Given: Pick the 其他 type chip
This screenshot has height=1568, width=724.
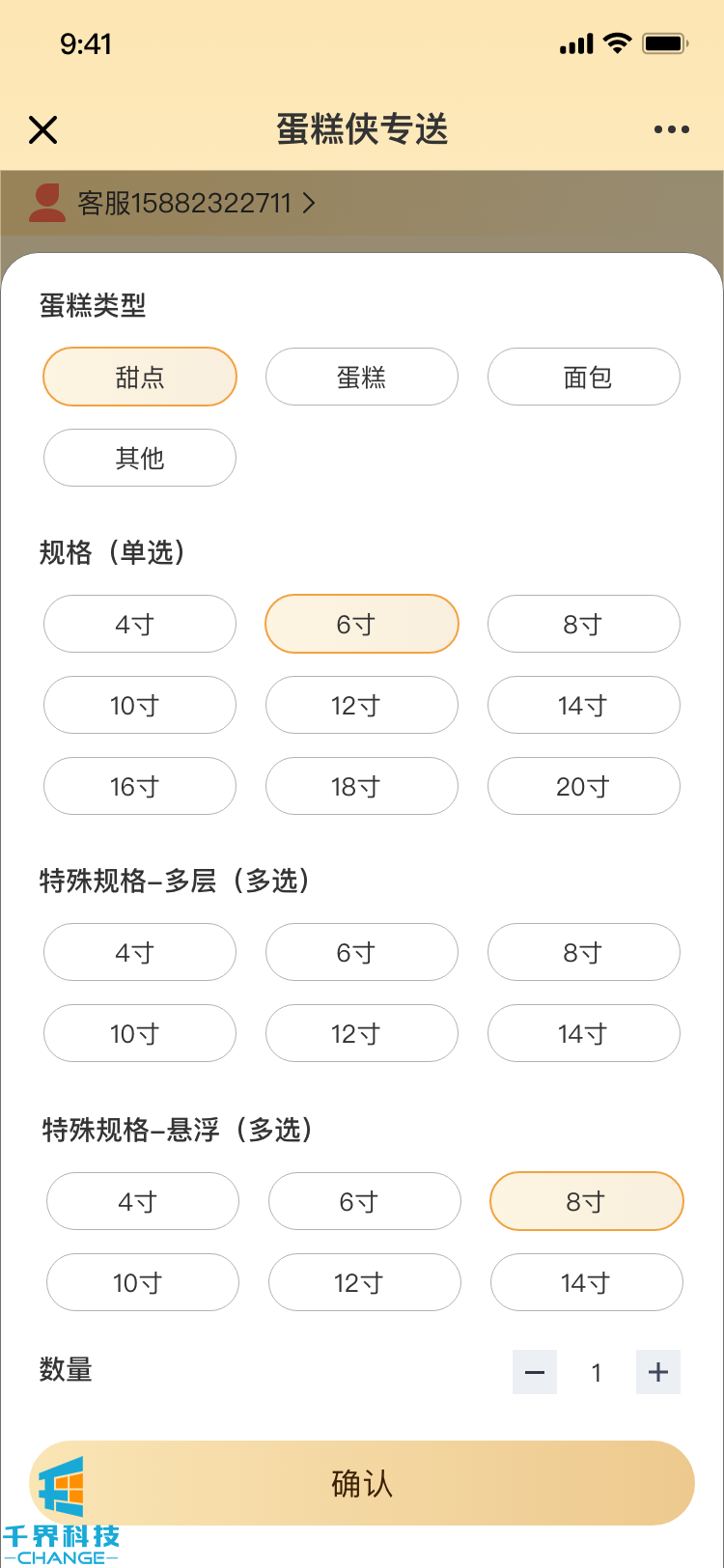Looking at the screenshot, I should [x=140, y=458].
